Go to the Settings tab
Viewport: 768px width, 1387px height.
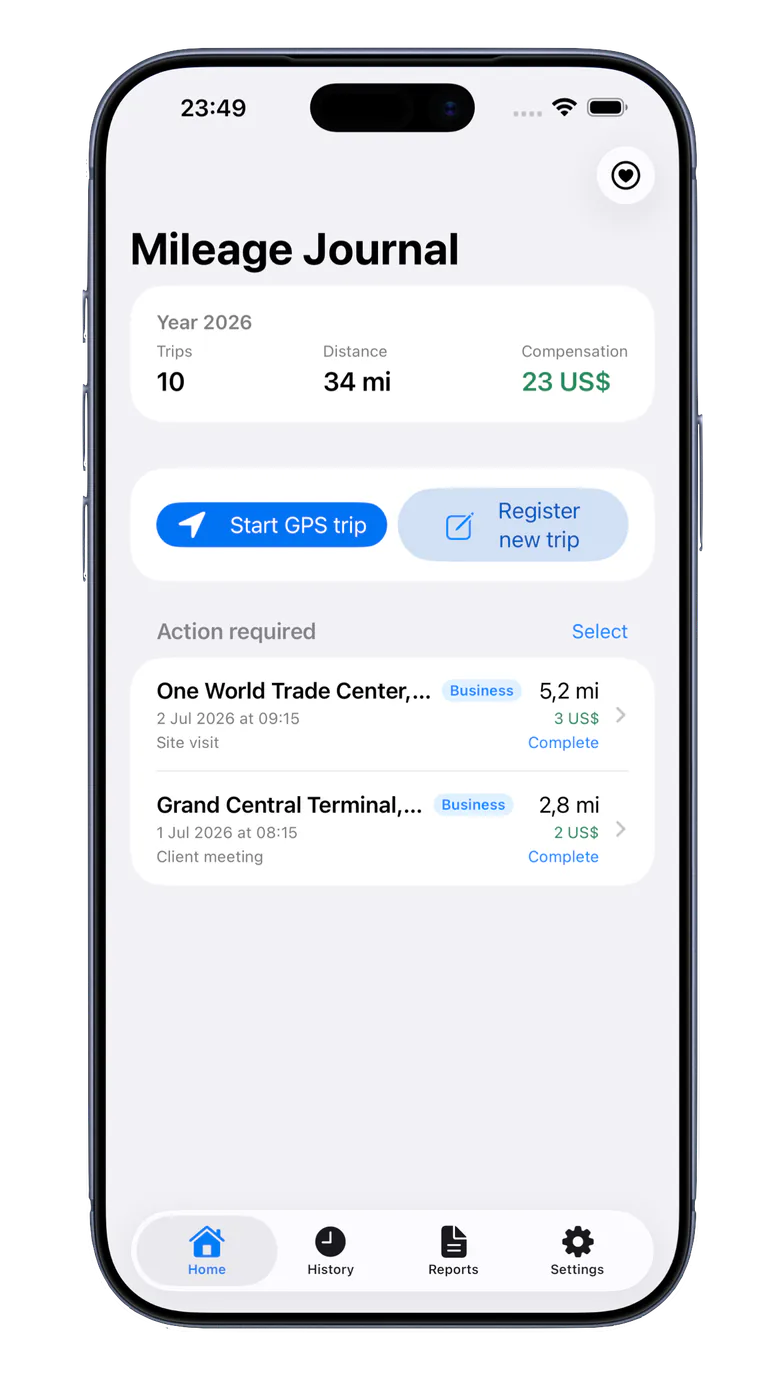[x=577, y=1251]
